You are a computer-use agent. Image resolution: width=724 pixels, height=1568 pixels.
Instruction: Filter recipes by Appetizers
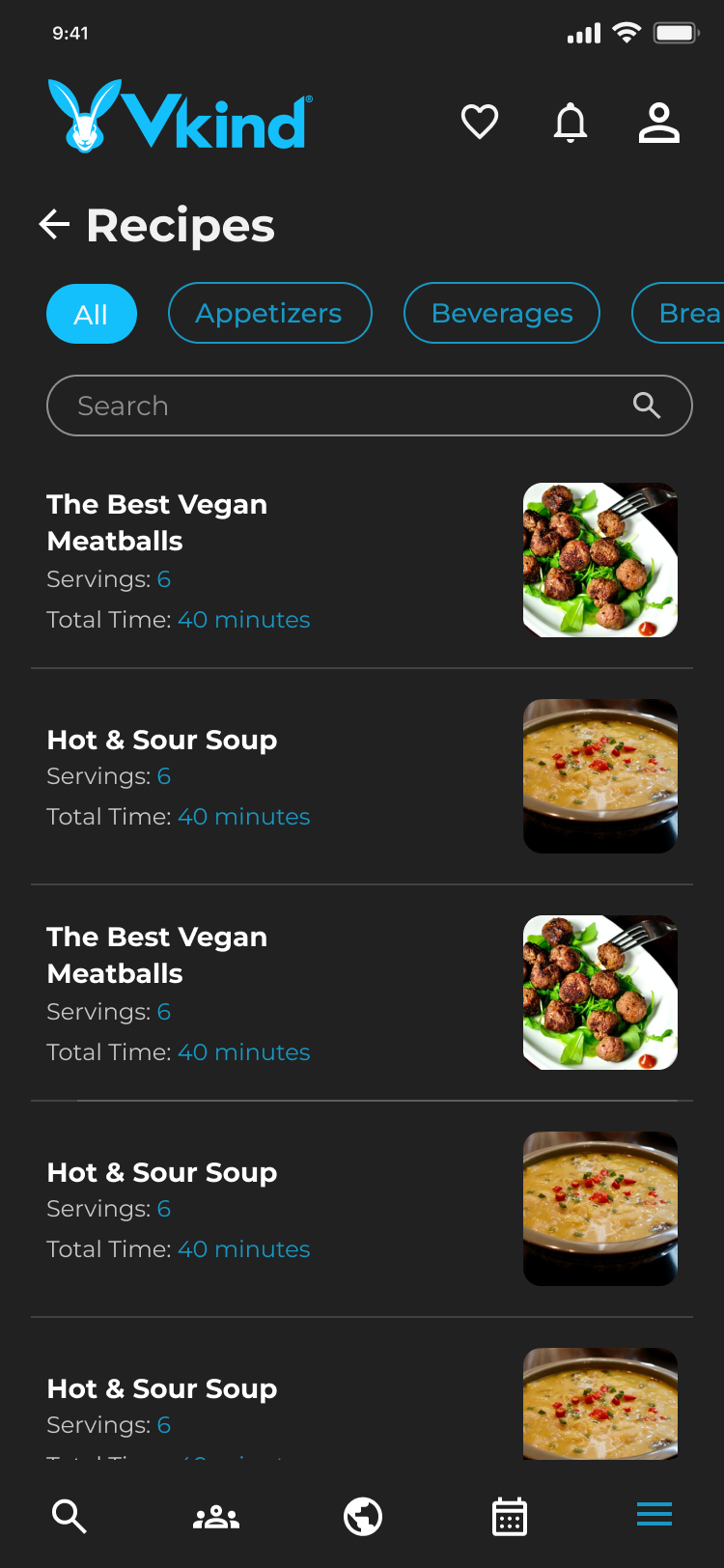point(269,313)
